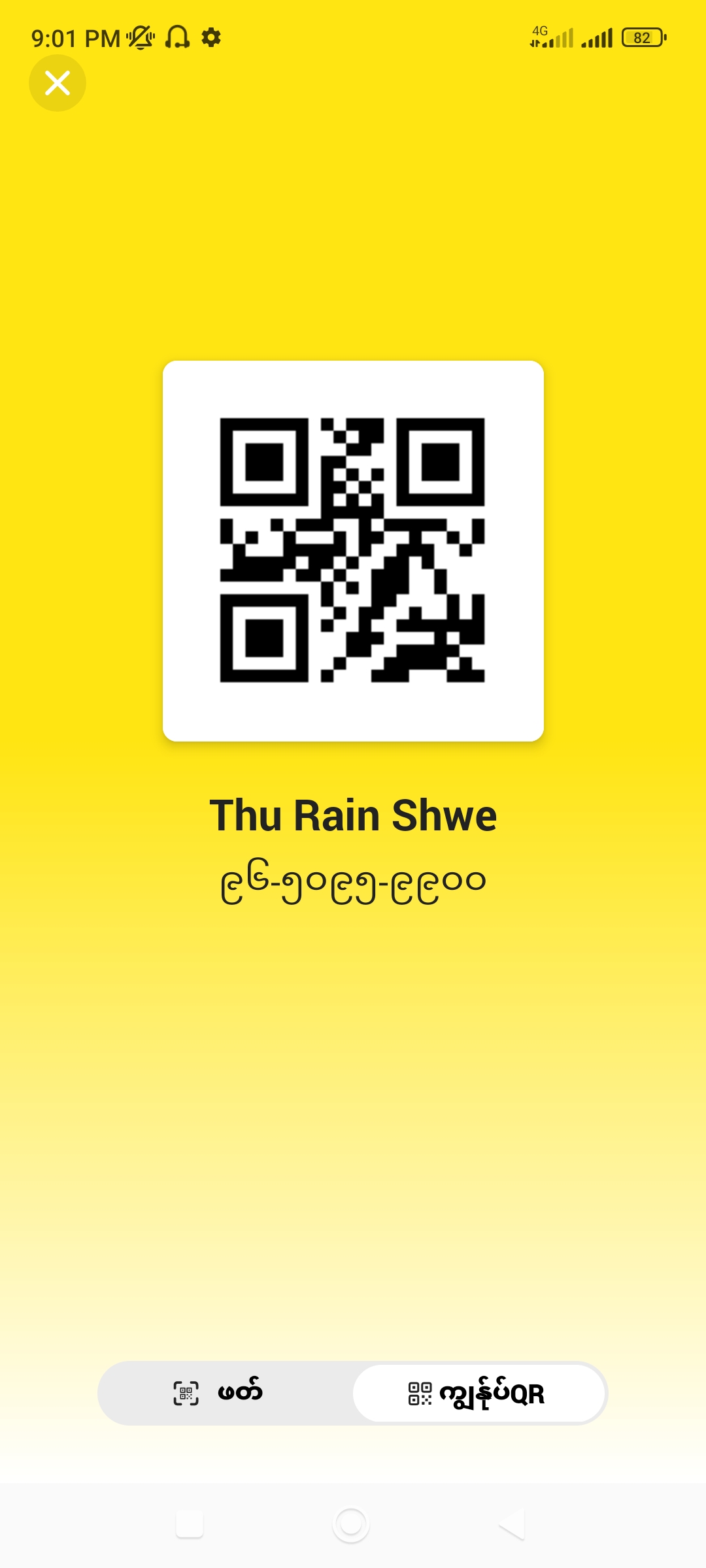Close the QR code screen

coord(58,83)
